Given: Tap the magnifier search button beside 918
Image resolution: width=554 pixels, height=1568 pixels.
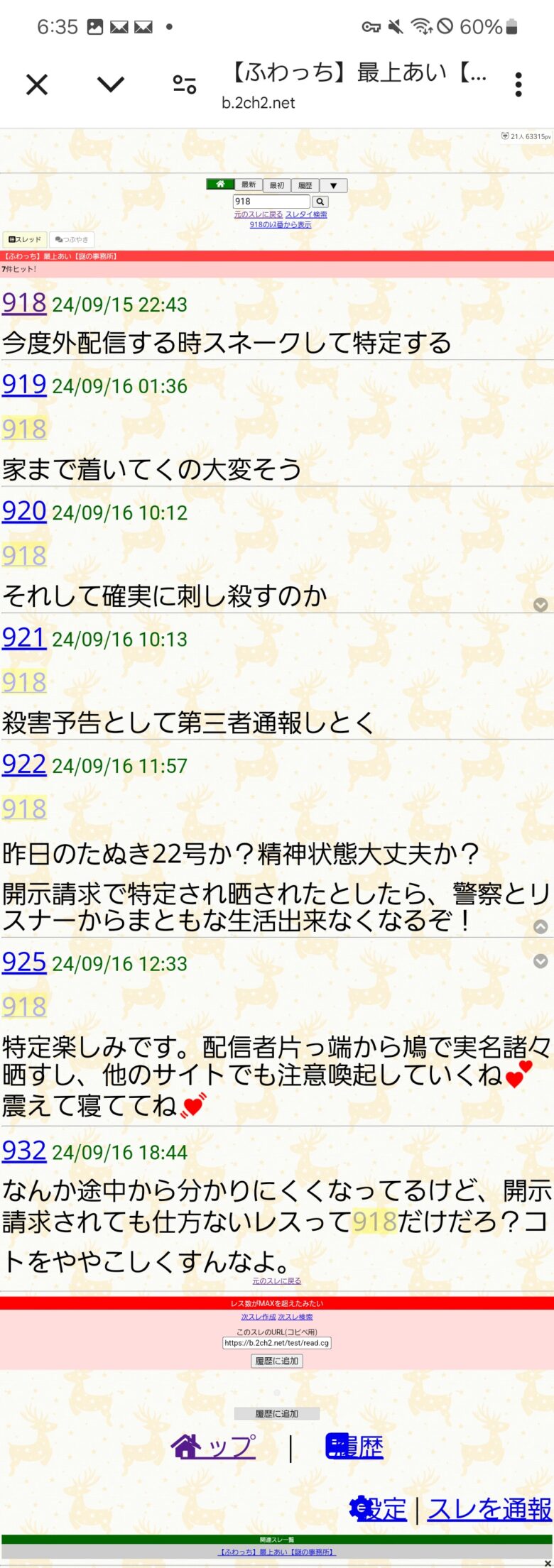Looking at the screenshot, I should coord(320,202).
